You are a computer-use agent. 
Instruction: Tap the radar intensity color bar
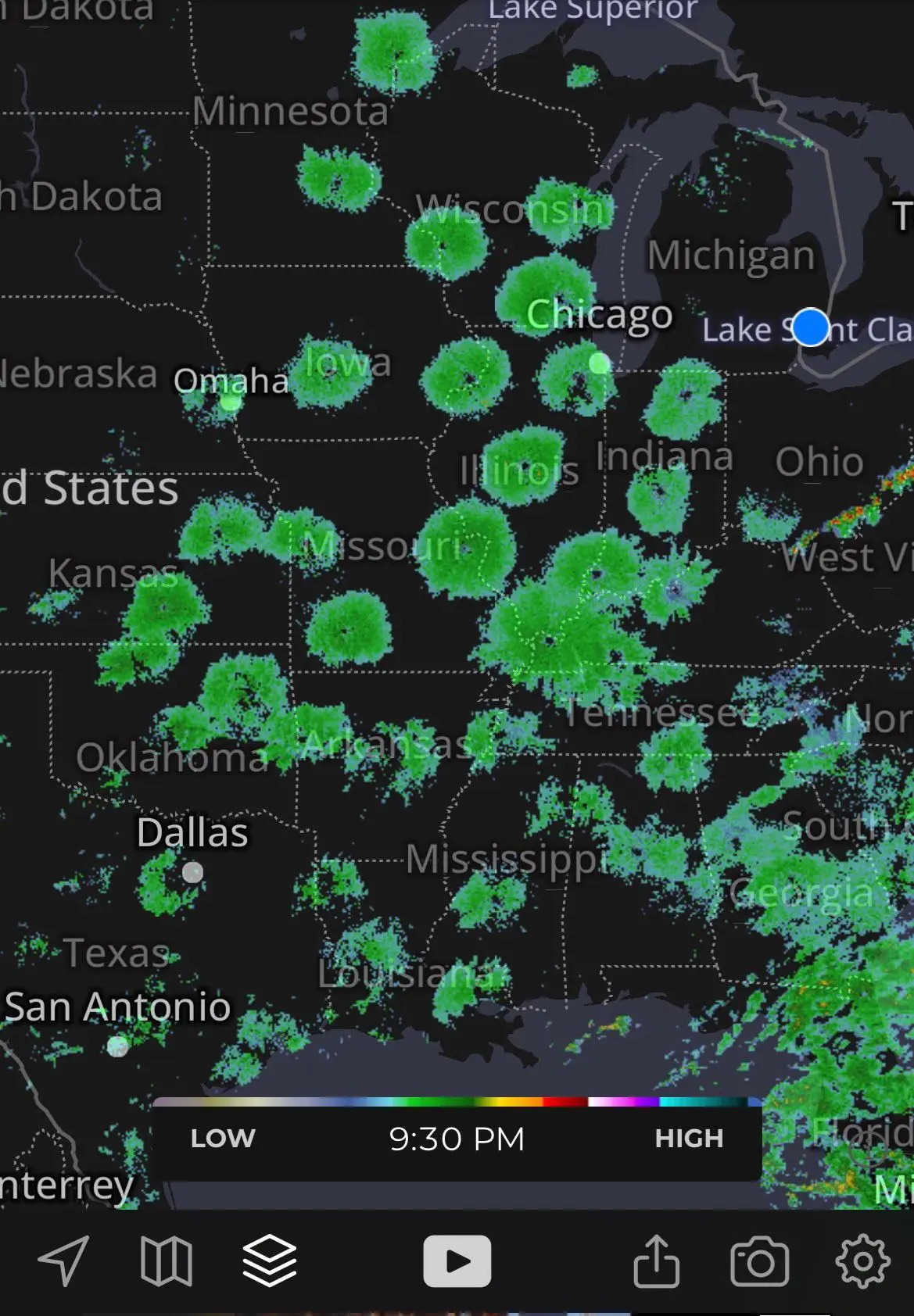457,1100
